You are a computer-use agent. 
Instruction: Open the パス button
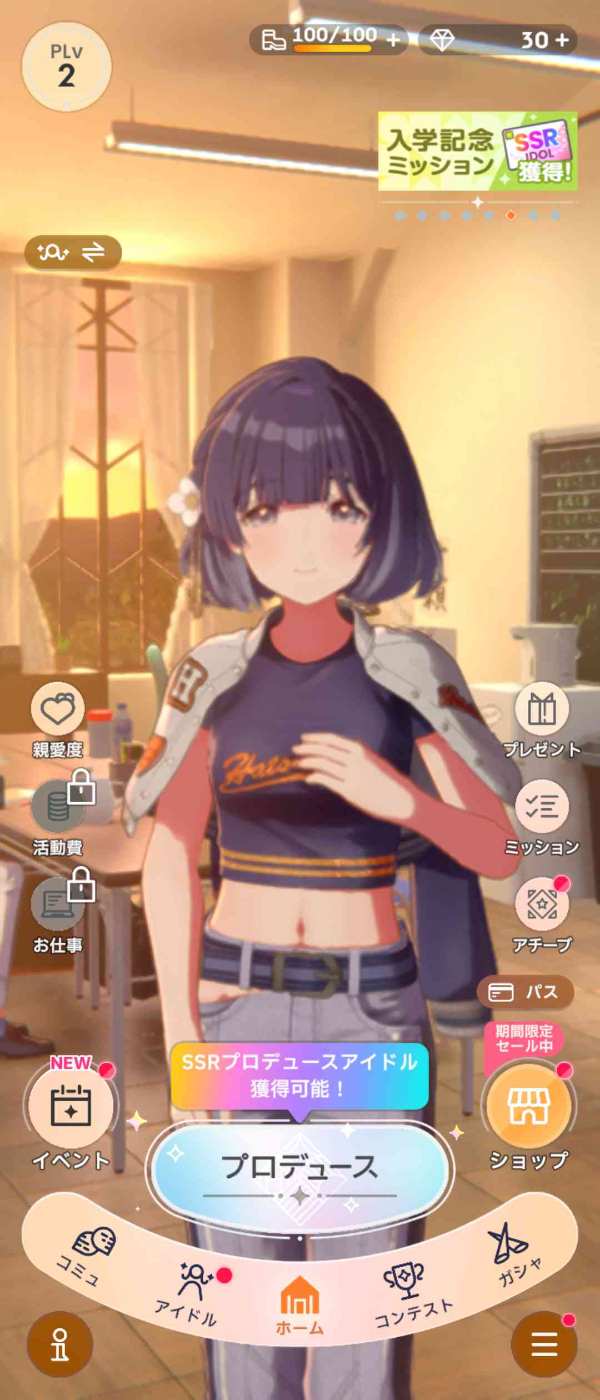click(525, 992)
